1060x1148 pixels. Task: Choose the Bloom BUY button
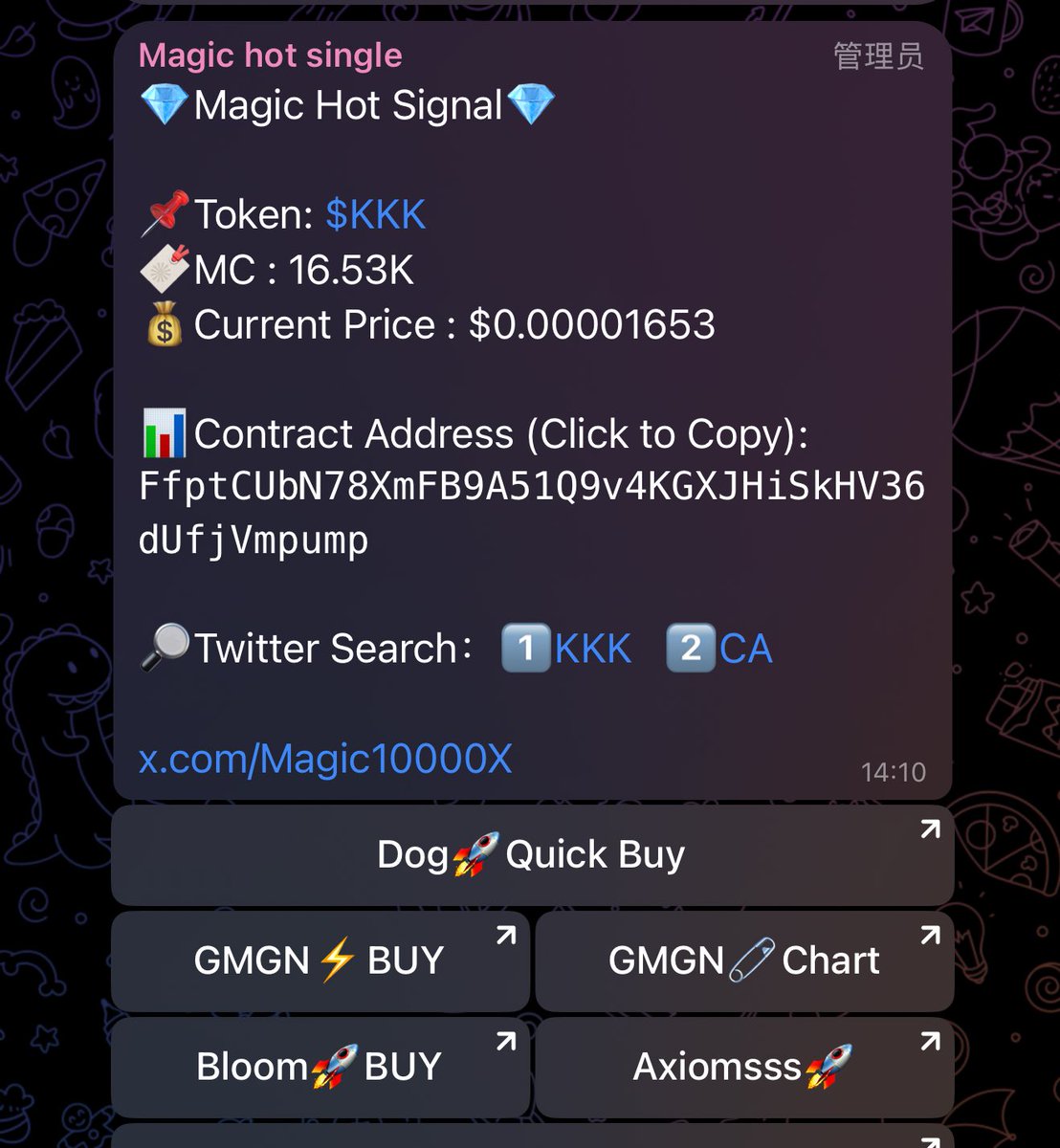click(x=320, y=1068)
